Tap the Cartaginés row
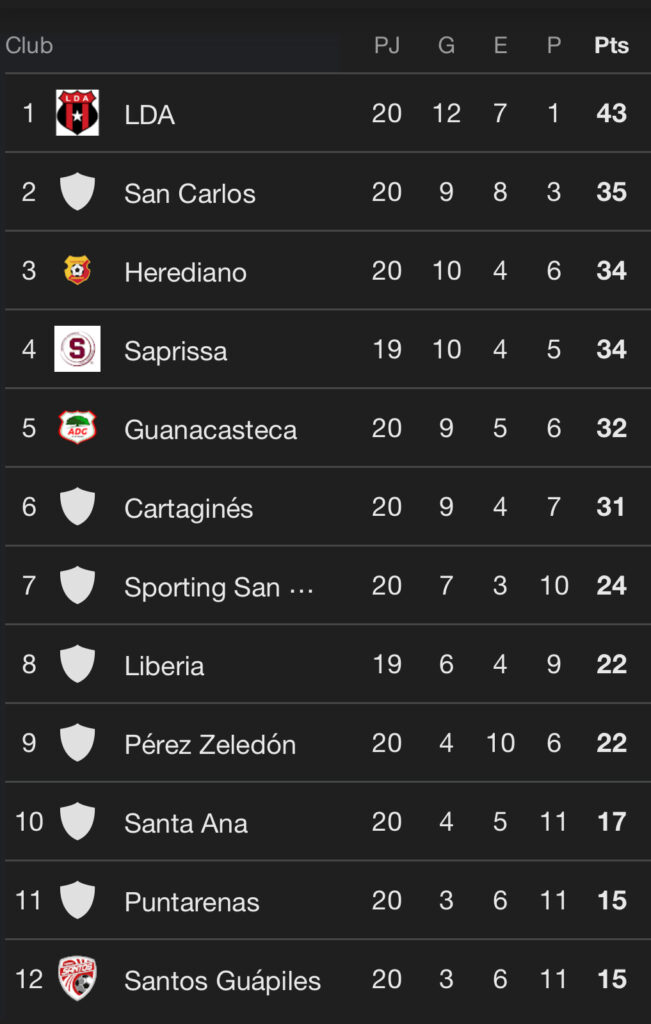The height and width of the screenshot is (1024, 651). click(189, 508)
